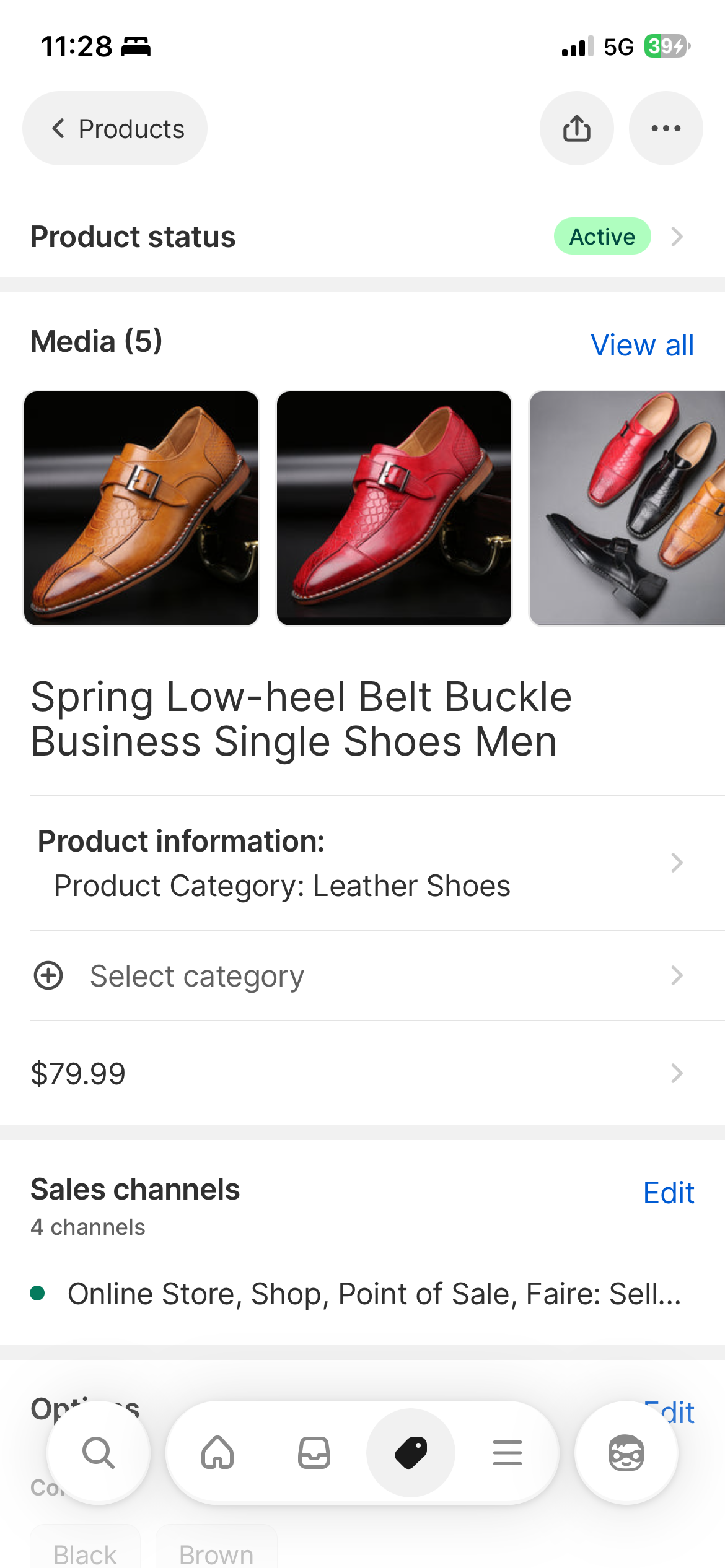Viewport: 725px width, 1568px height.
Task: Edit the Sales channels list
Action: (x=669, y=1191)
